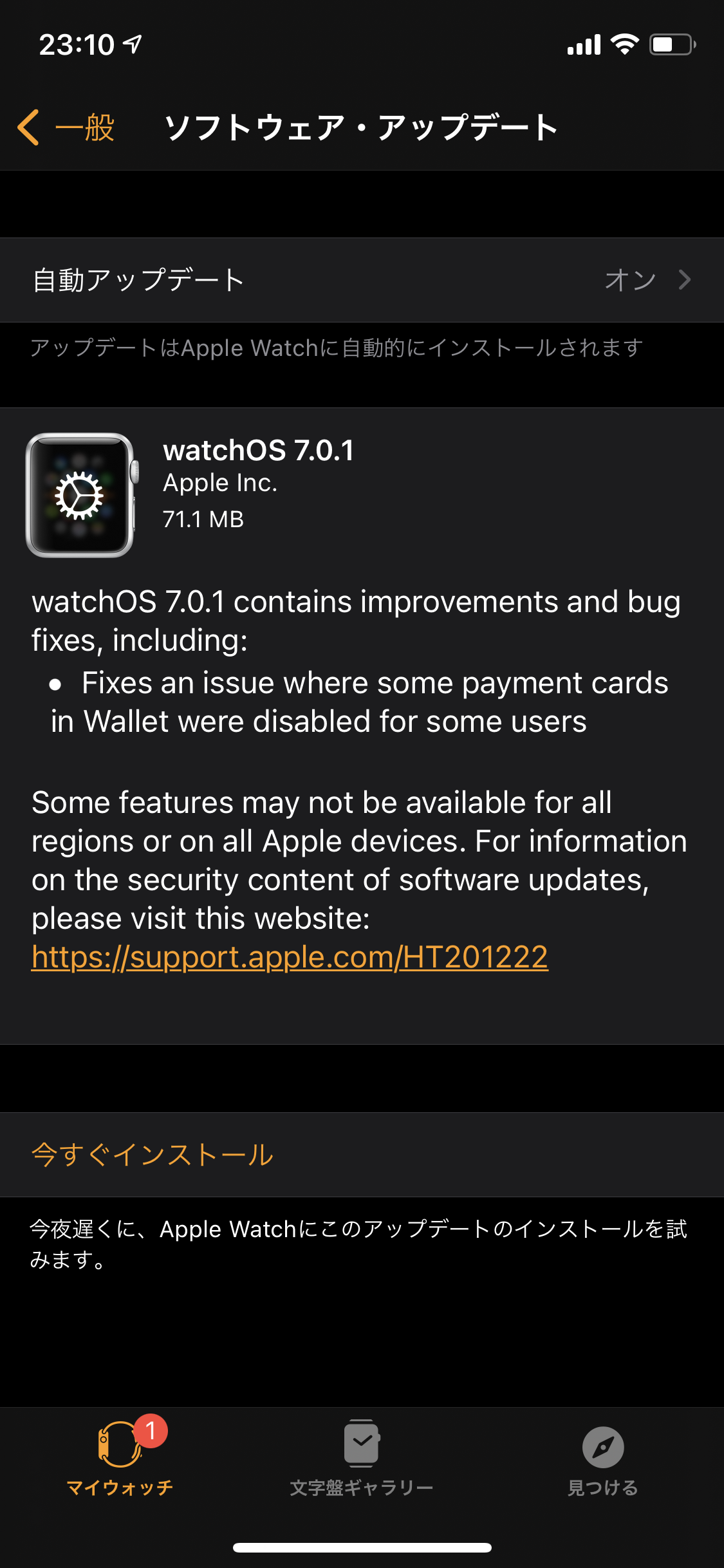Go back to 一般 settings
Viewport: 724px width, 1568px height.
(x=67, y=127)
